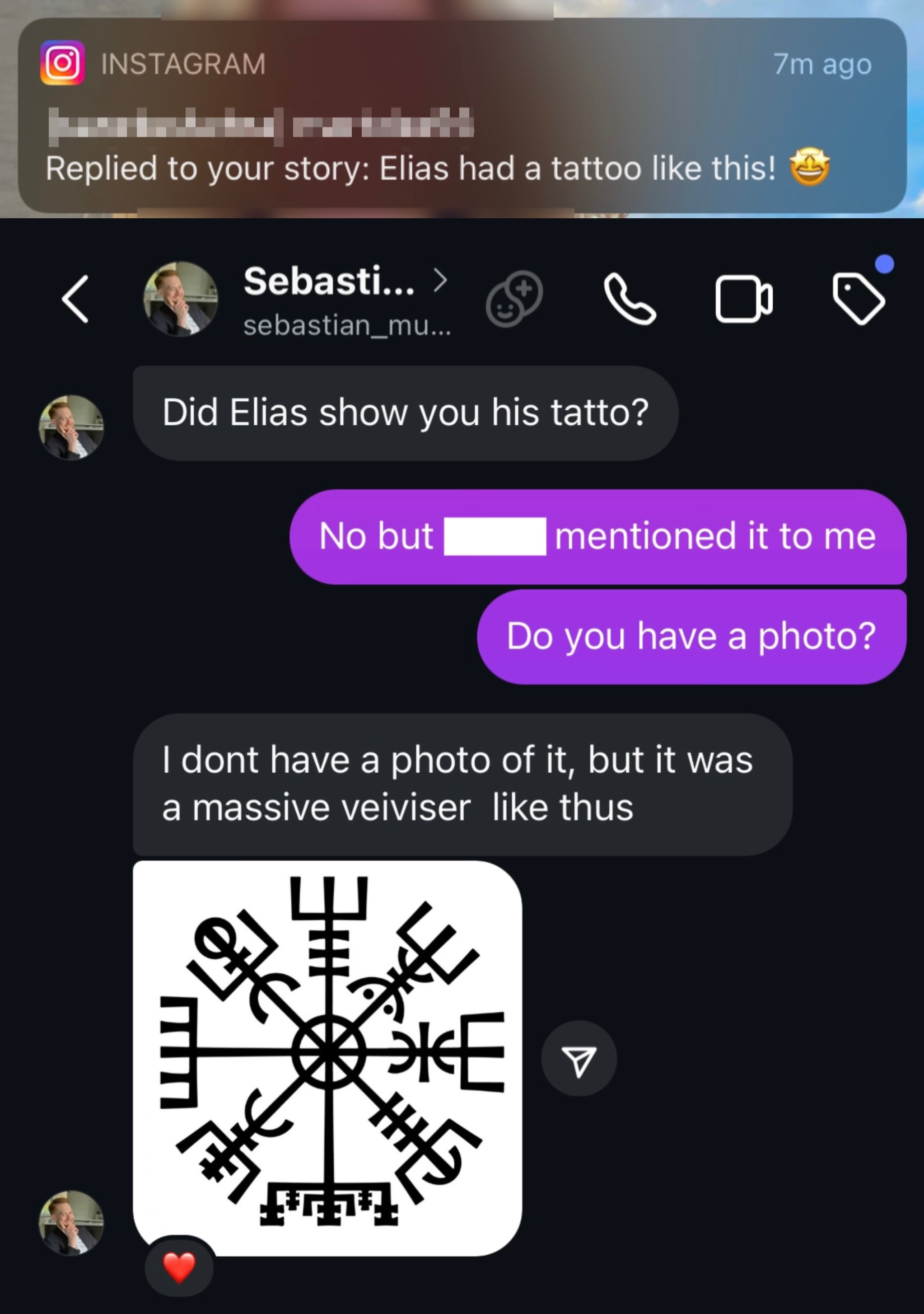Open the vegvisir symbol image
This screenshot has height=1314, width=924.
tap(327, 1058)
